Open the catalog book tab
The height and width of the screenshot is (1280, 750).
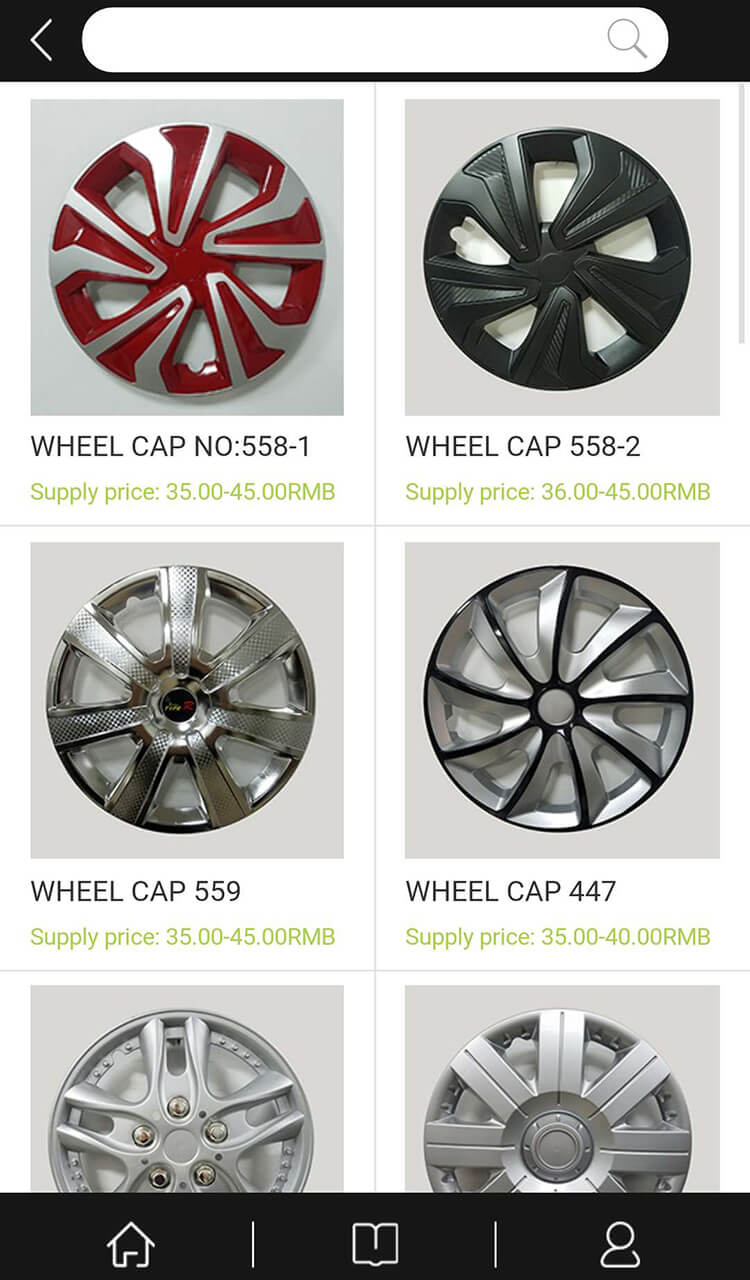pos(375,1245)
